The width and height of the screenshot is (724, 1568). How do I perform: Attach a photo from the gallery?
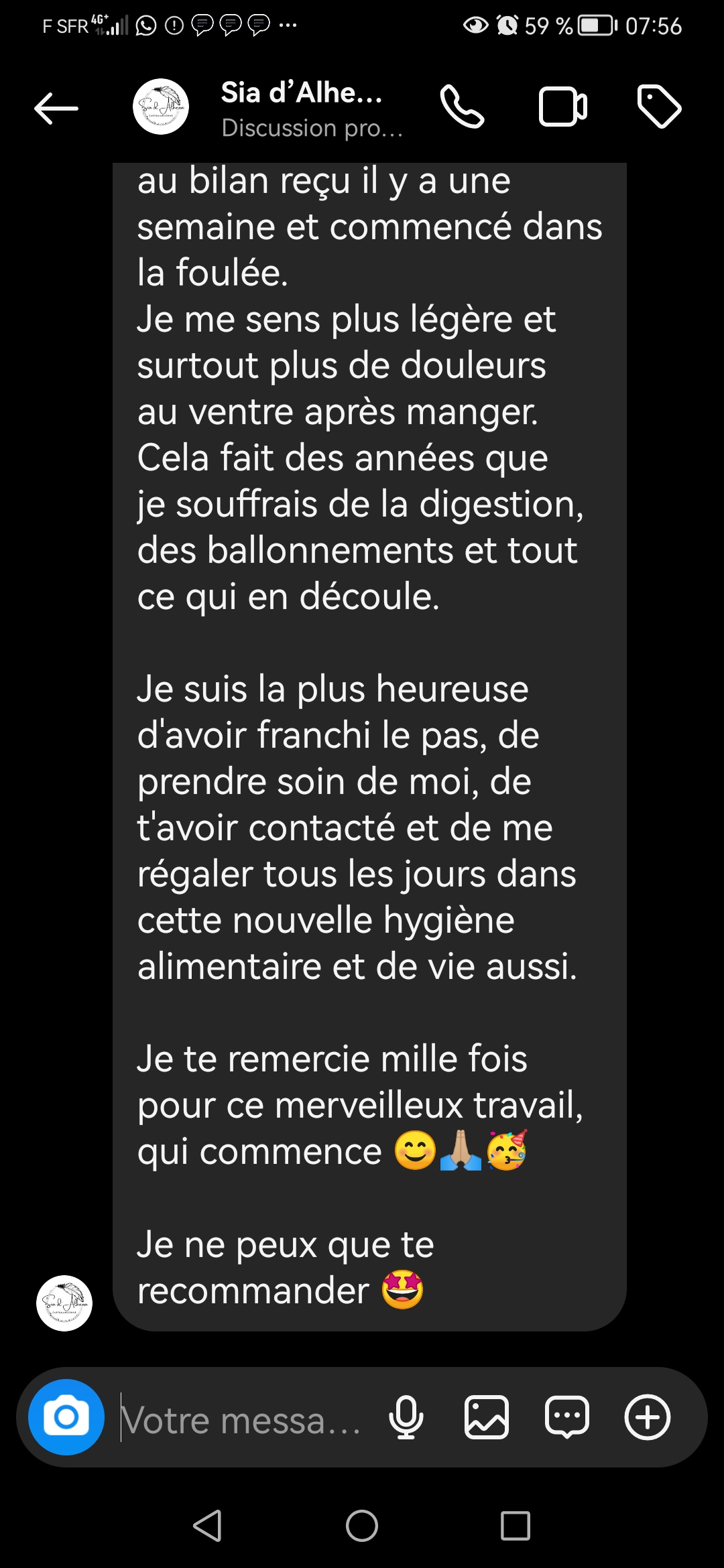tap(487, 1417)
